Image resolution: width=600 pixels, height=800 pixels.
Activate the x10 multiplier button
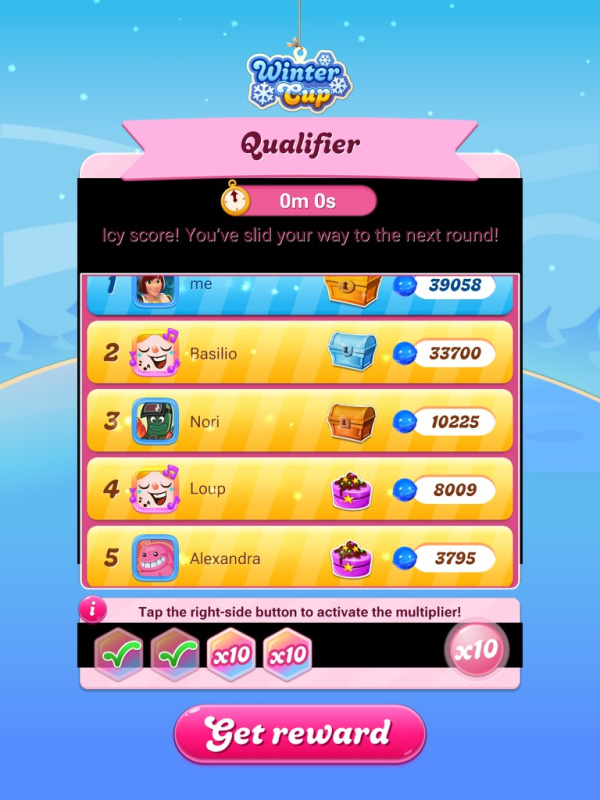click(x=476, y=650)
